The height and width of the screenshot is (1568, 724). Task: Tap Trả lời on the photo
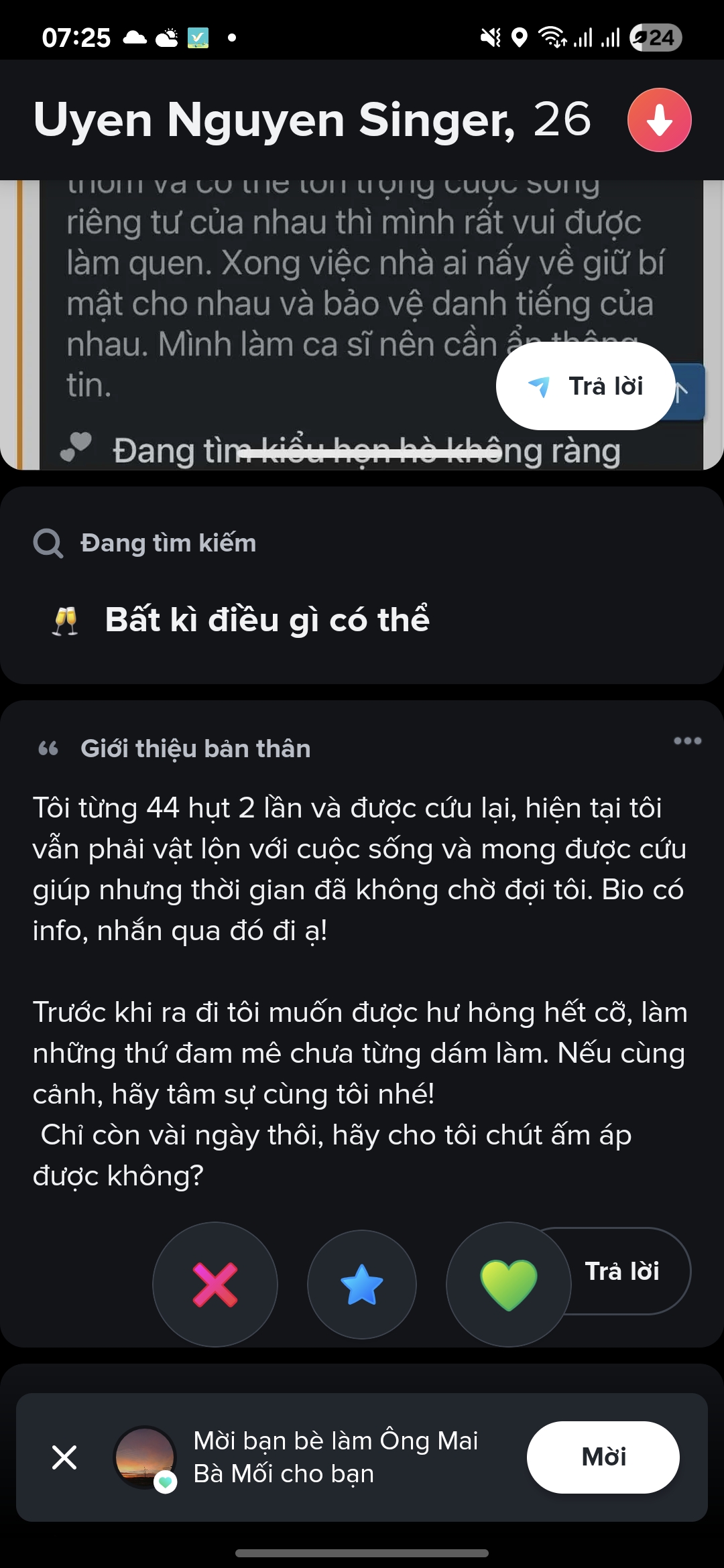(x=585, y=386)
